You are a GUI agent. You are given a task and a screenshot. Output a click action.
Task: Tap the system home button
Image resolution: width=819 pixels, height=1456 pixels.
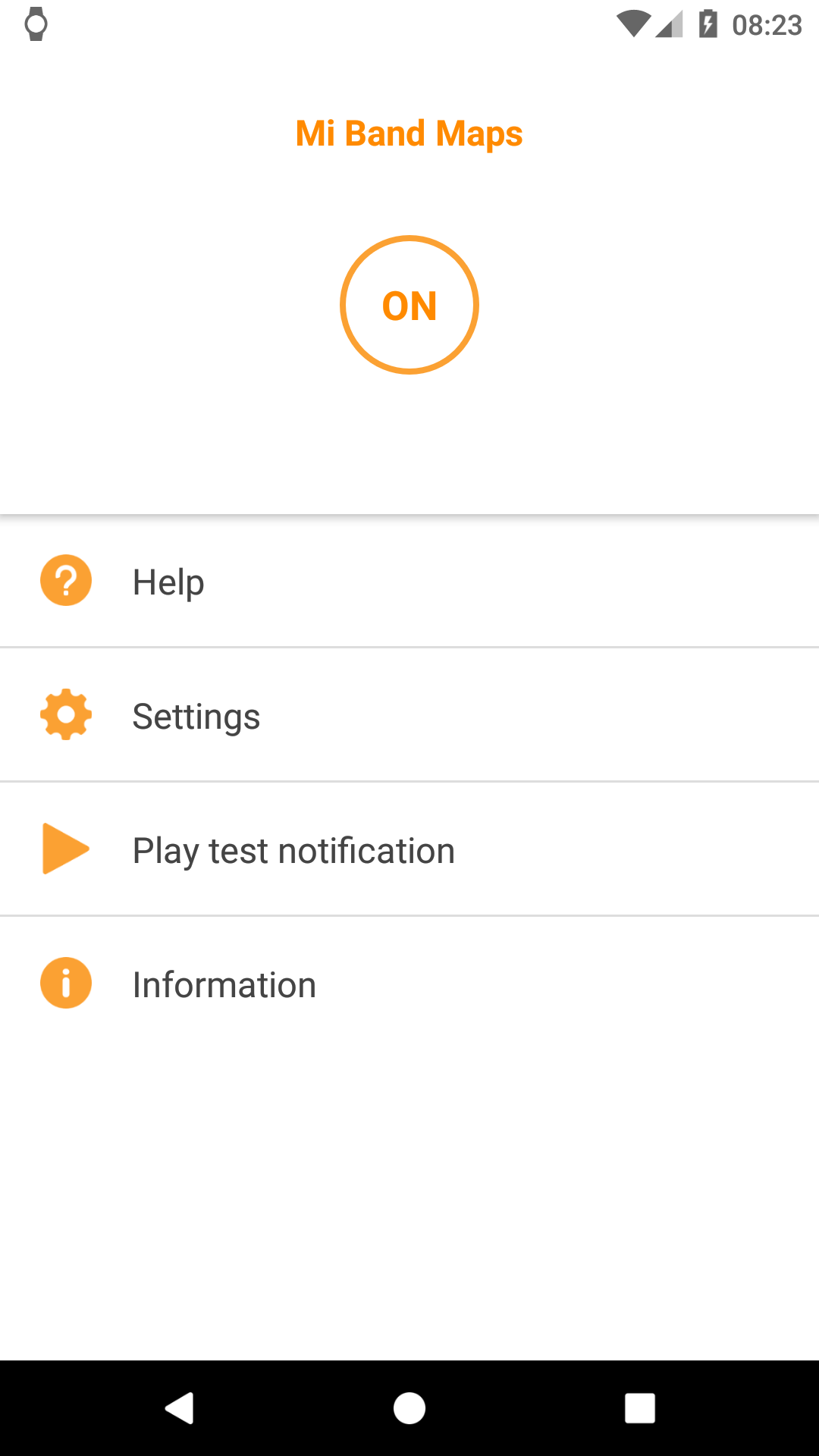pos(409,1408)
